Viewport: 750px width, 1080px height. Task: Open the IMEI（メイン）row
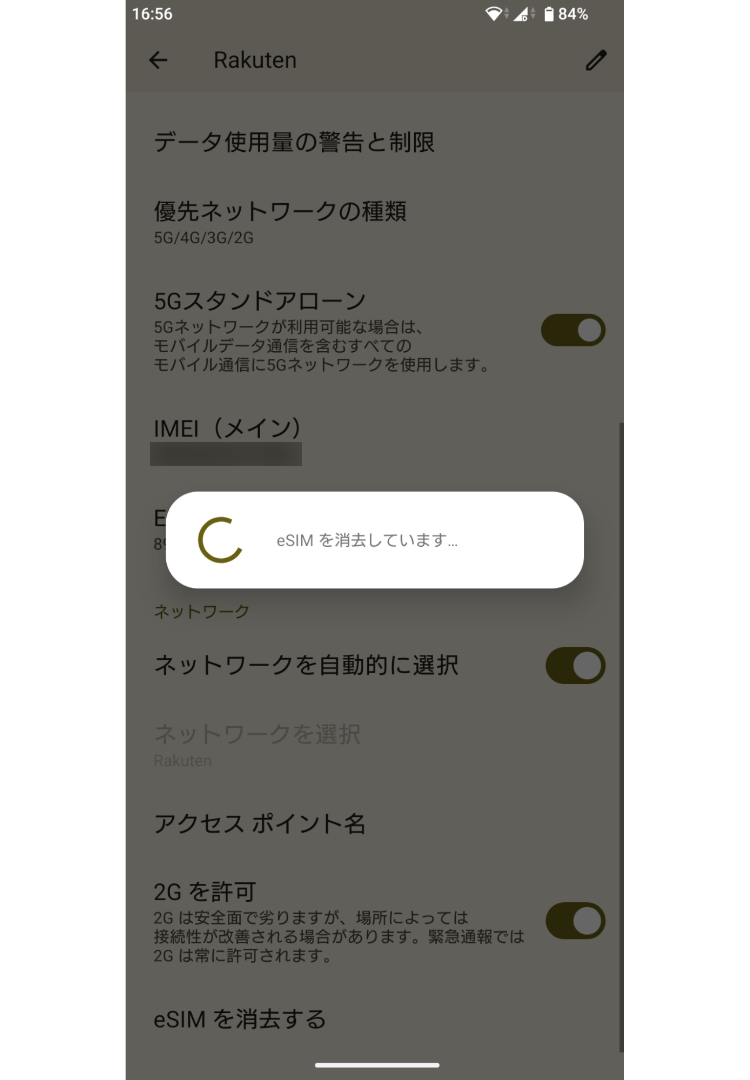(228, 440)
